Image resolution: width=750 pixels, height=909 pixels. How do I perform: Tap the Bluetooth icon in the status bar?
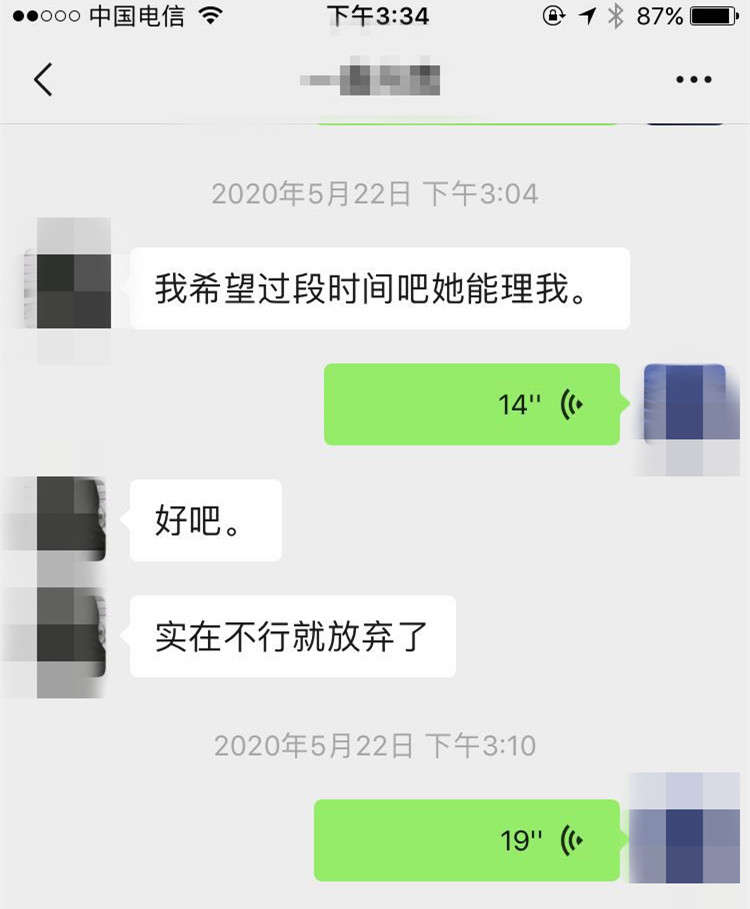coord(616,15)
